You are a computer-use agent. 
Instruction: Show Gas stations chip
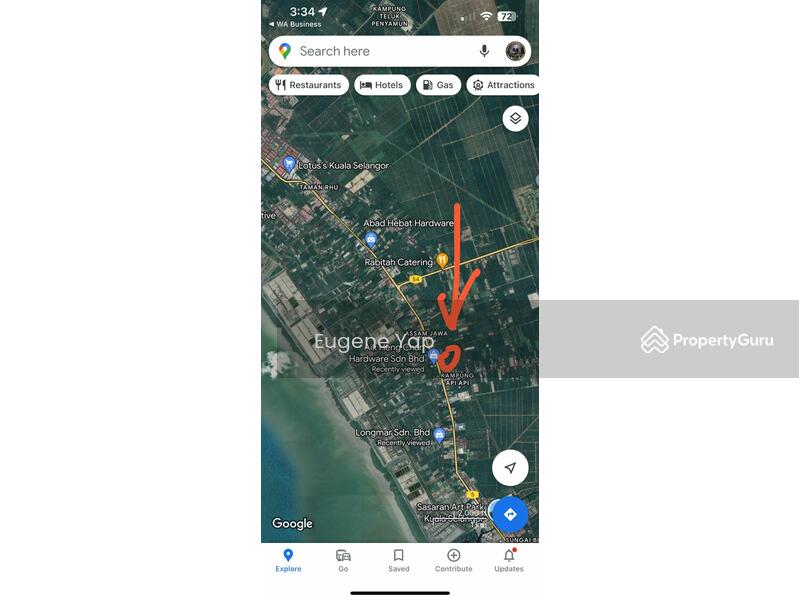[x=438, y=85]
